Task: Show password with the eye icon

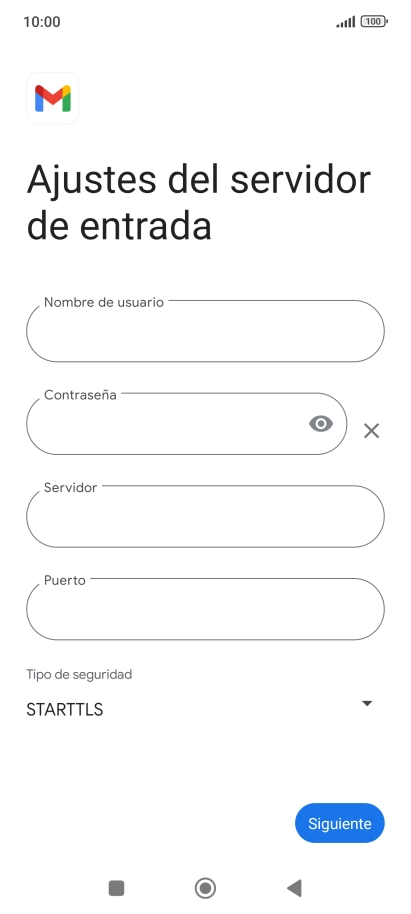Action: [321, 424]
